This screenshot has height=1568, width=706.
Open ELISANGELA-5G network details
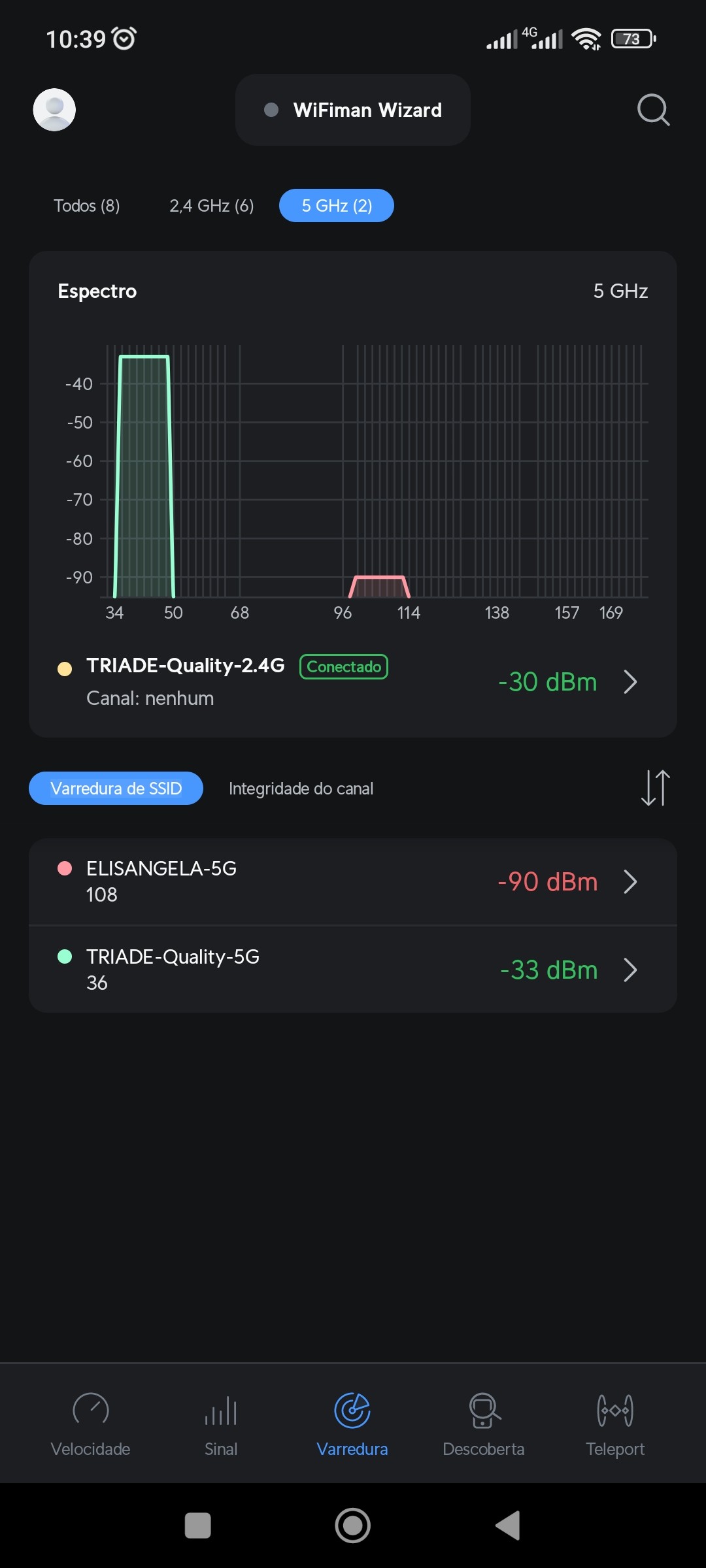click(353, 881)
